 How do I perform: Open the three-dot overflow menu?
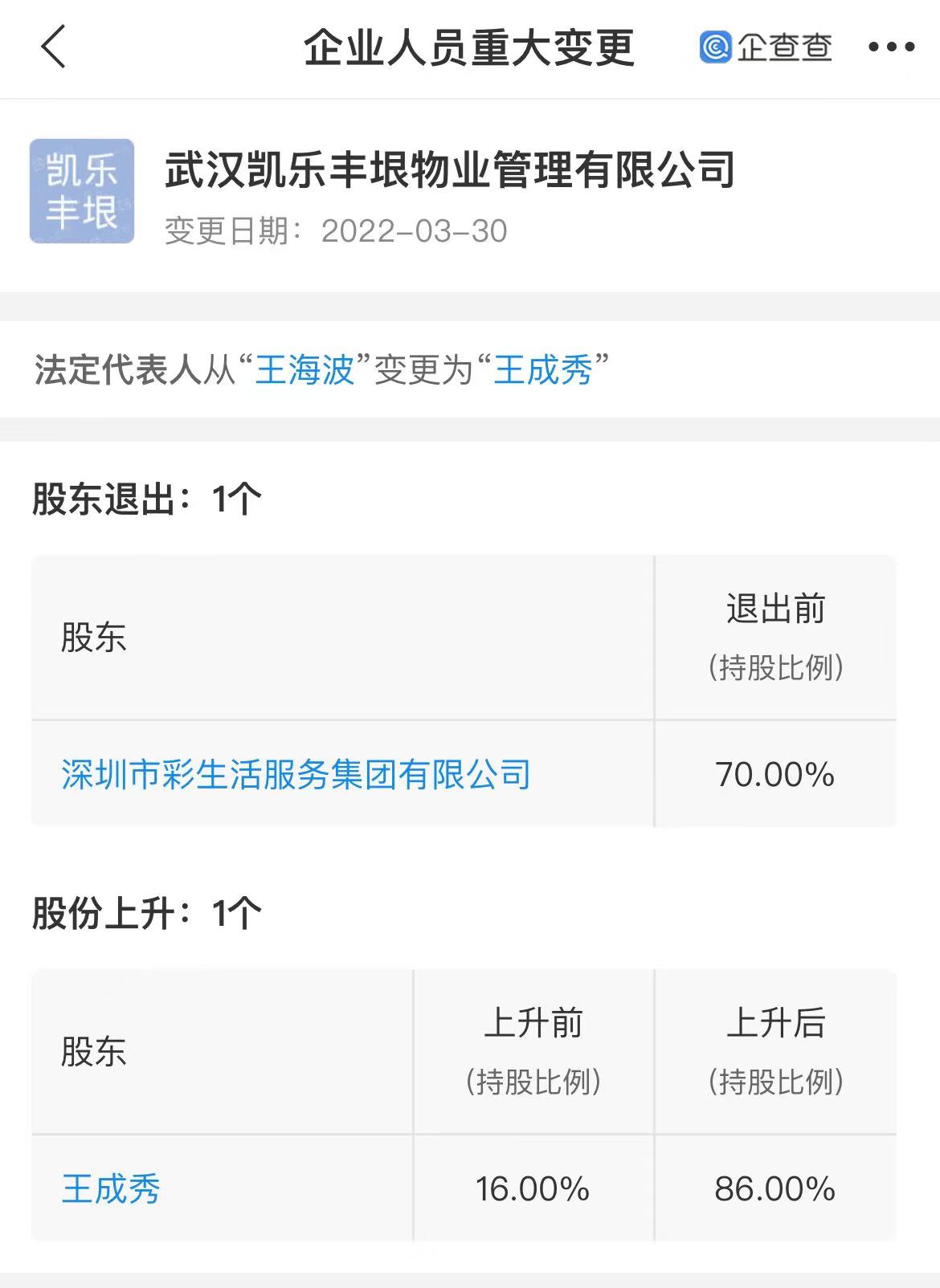891,47
